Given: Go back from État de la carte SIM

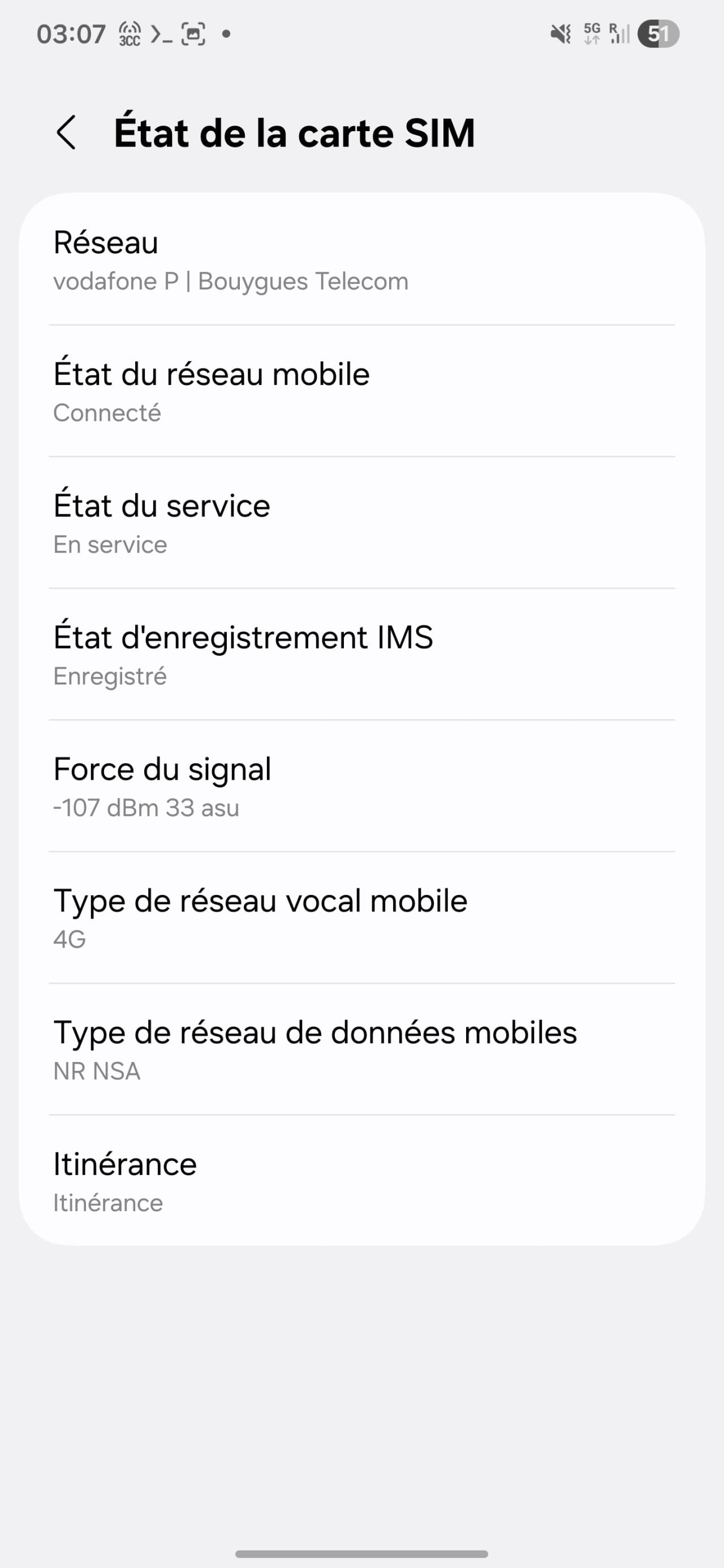Looking at the screenshot, I should (66, 132).
